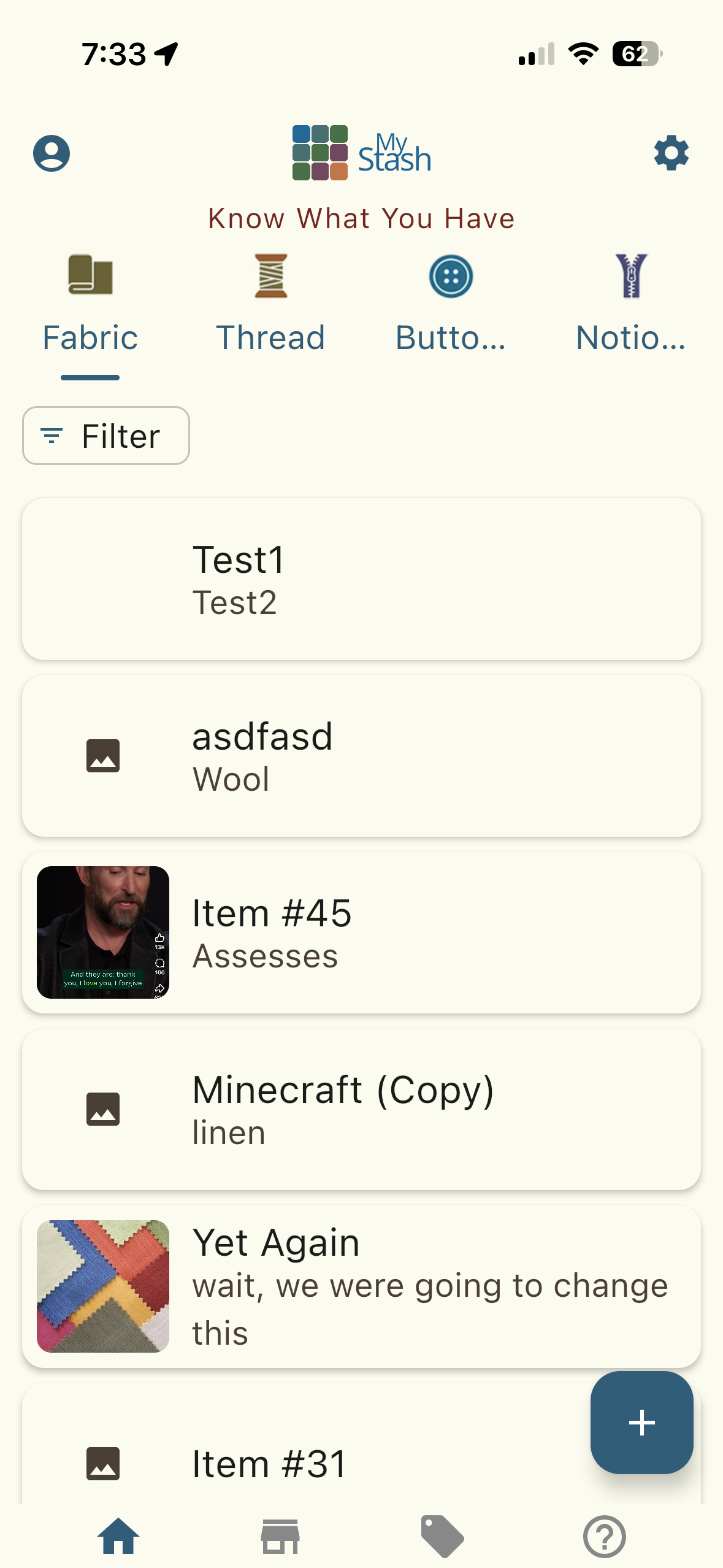
Task: Tap the placeholder image icon on asdfasd
Action: tap(103, 756)
